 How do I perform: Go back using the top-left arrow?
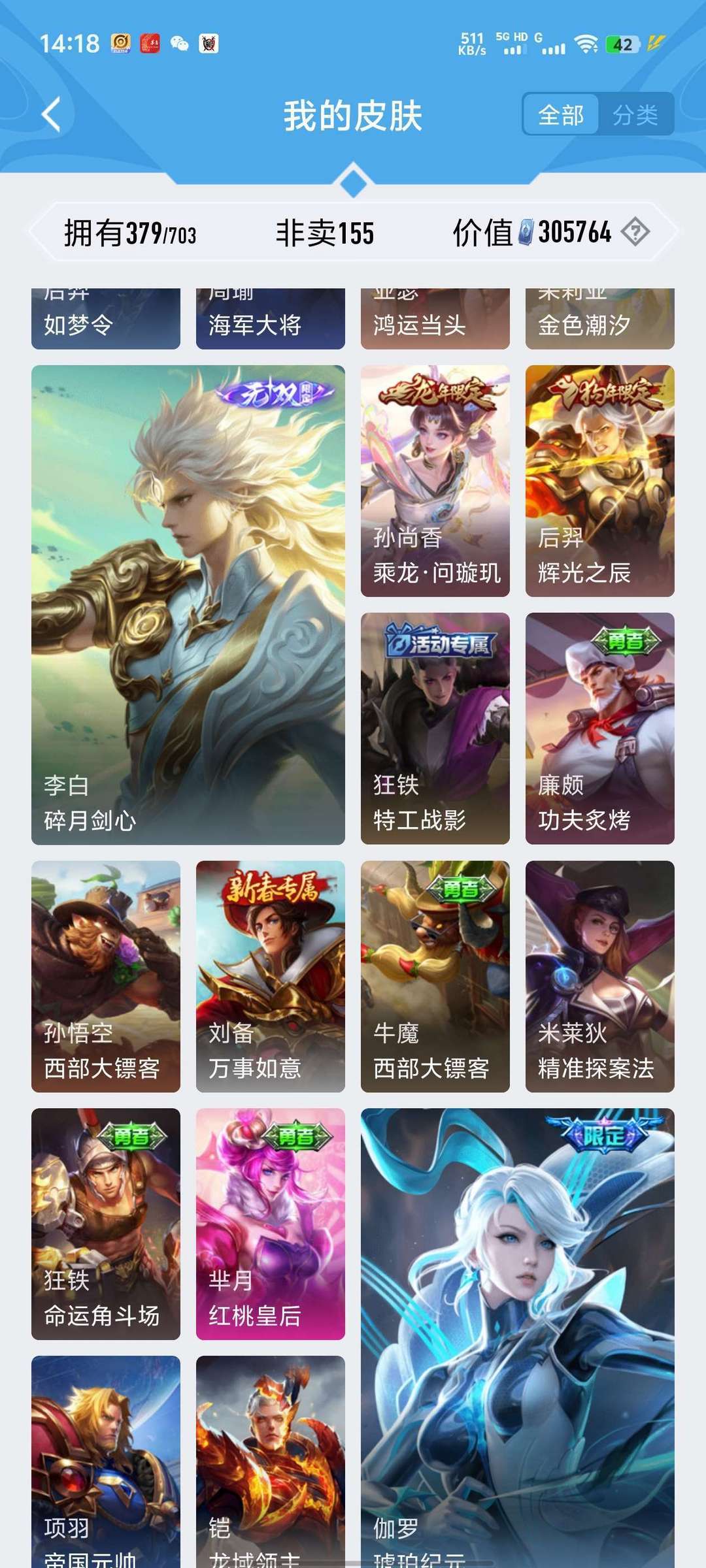pyautogui.click(x=52, y=115)
